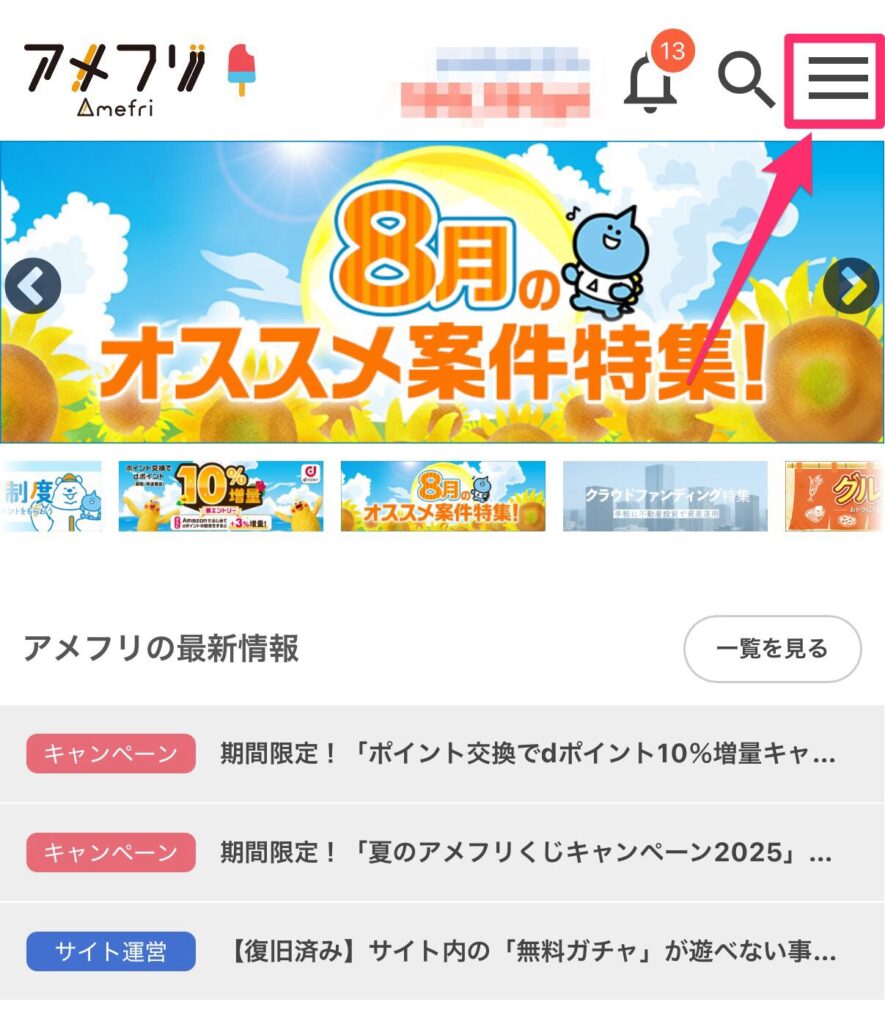Select the dポイント10%増量 banner thumbnail
The width and height of the screenshot is (885, 1024).
point(221,496)
